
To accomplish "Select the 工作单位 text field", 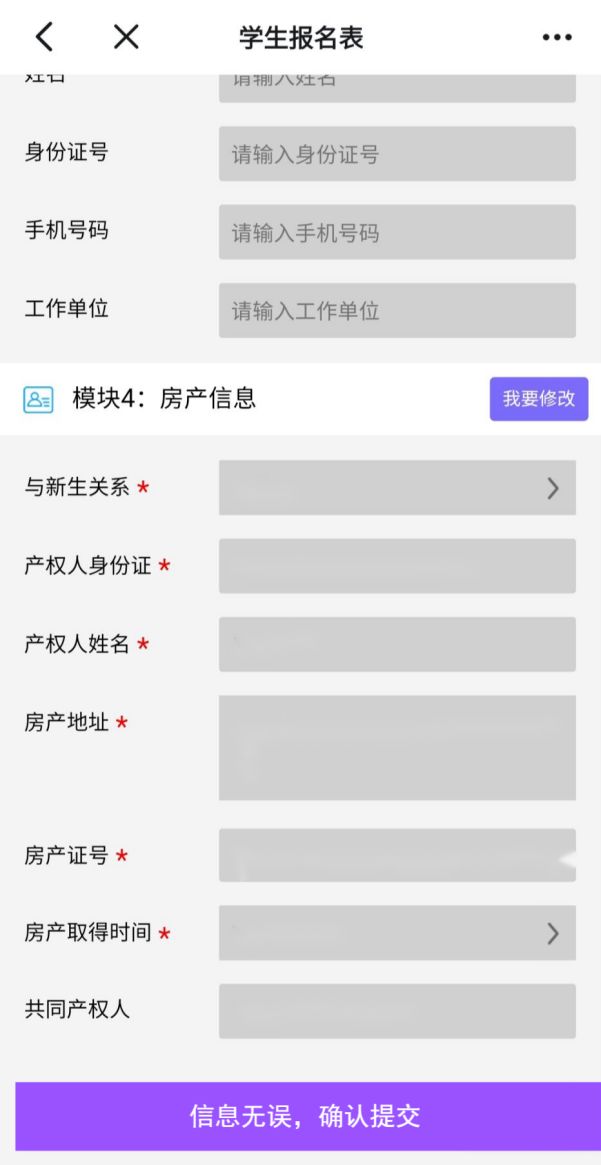I will (397, 310).
